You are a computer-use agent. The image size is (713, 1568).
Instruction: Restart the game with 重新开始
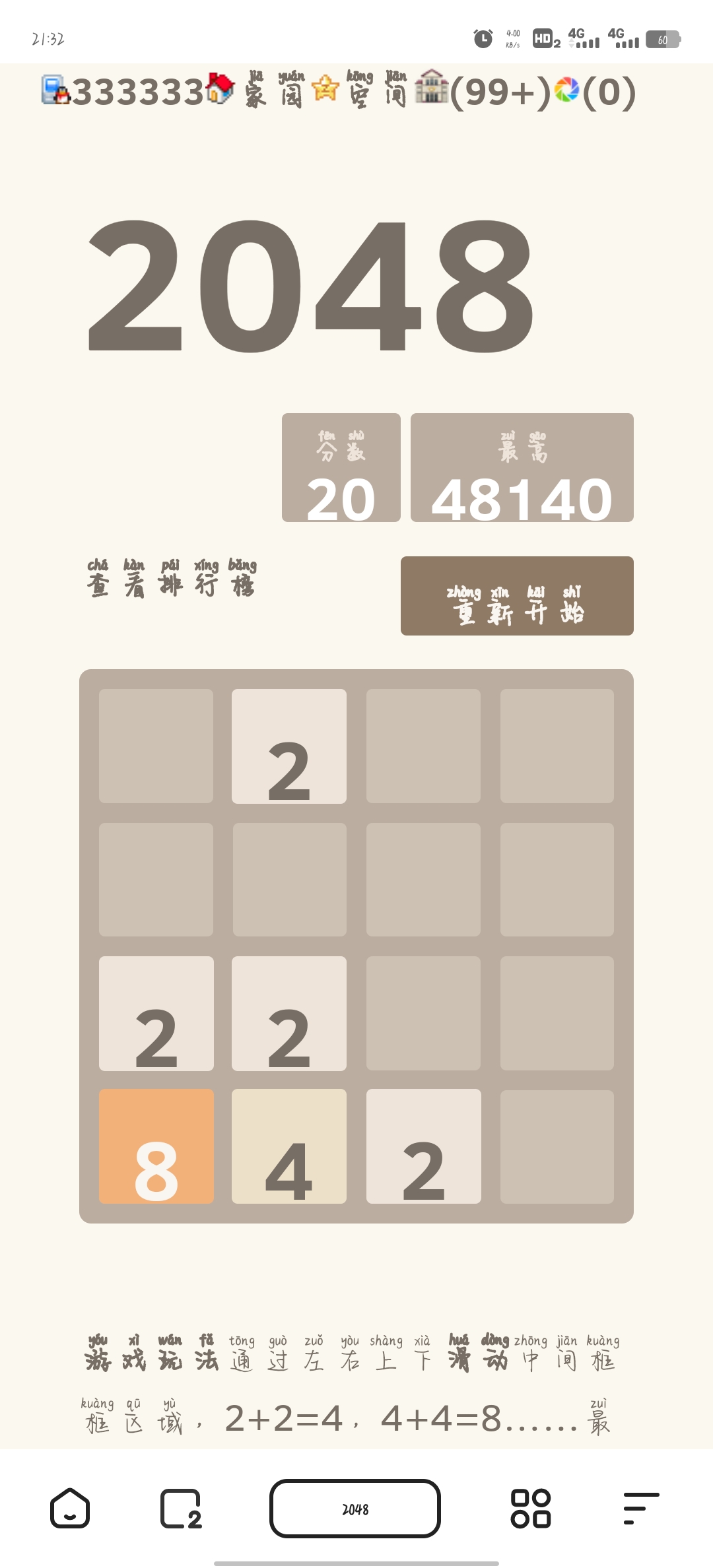(x=517, y=596)
